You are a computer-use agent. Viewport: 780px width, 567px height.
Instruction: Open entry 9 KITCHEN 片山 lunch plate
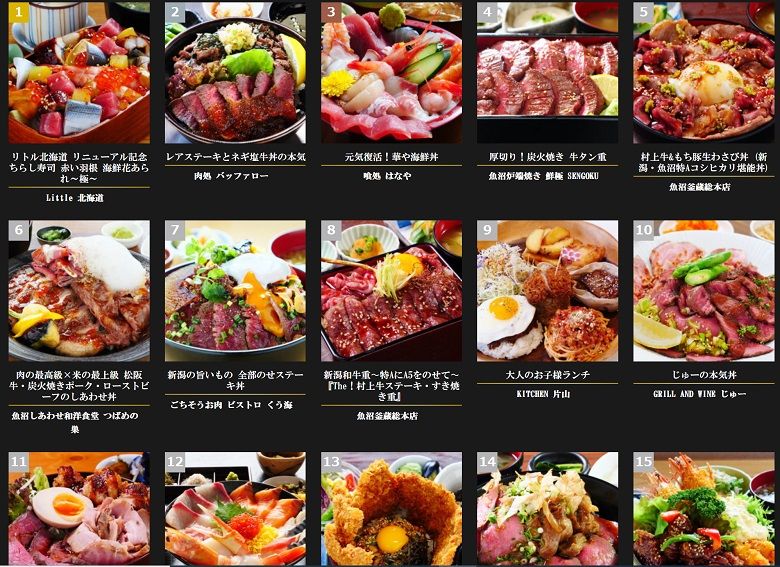point(547,291)
